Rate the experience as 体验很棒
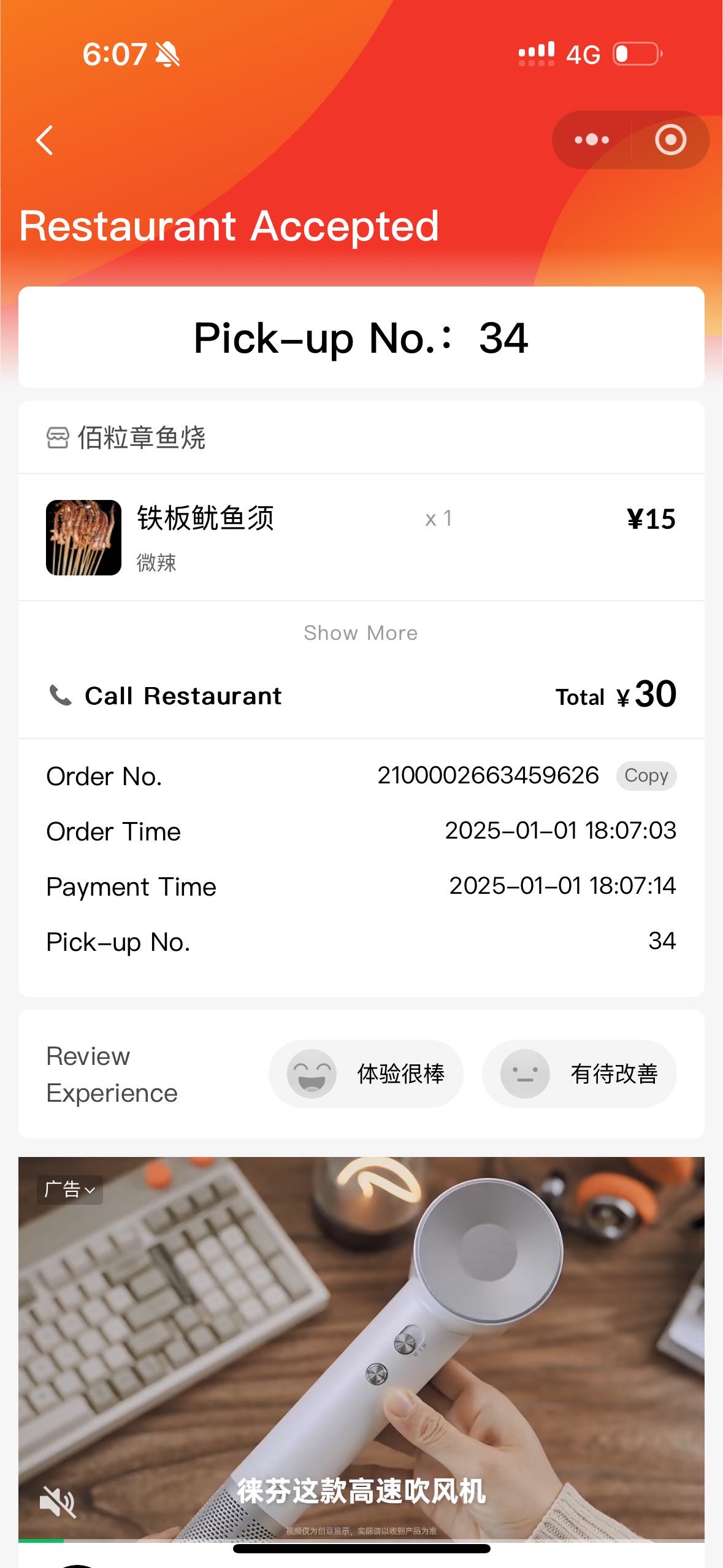 click(366, 1074)
